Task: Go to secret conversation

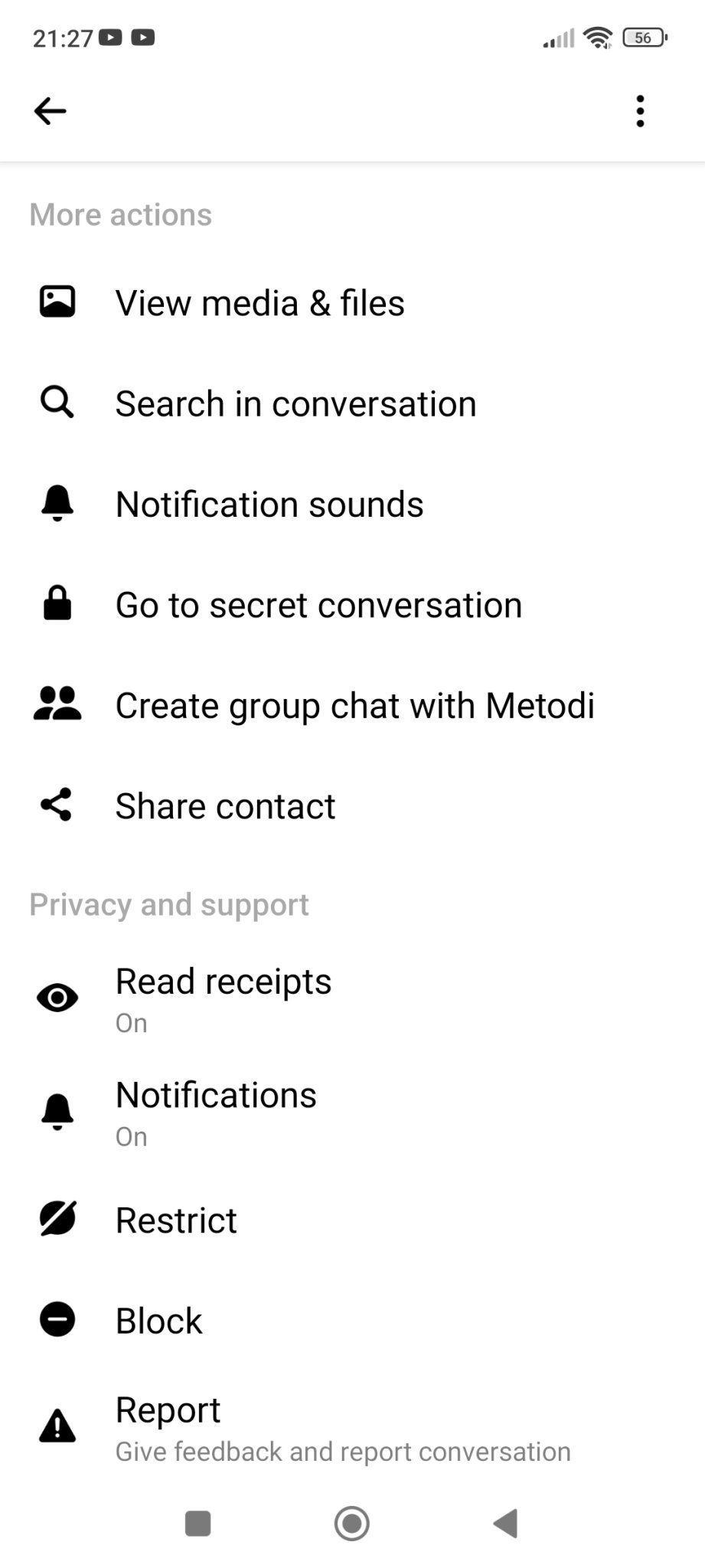Action: [x=318, y=605]
